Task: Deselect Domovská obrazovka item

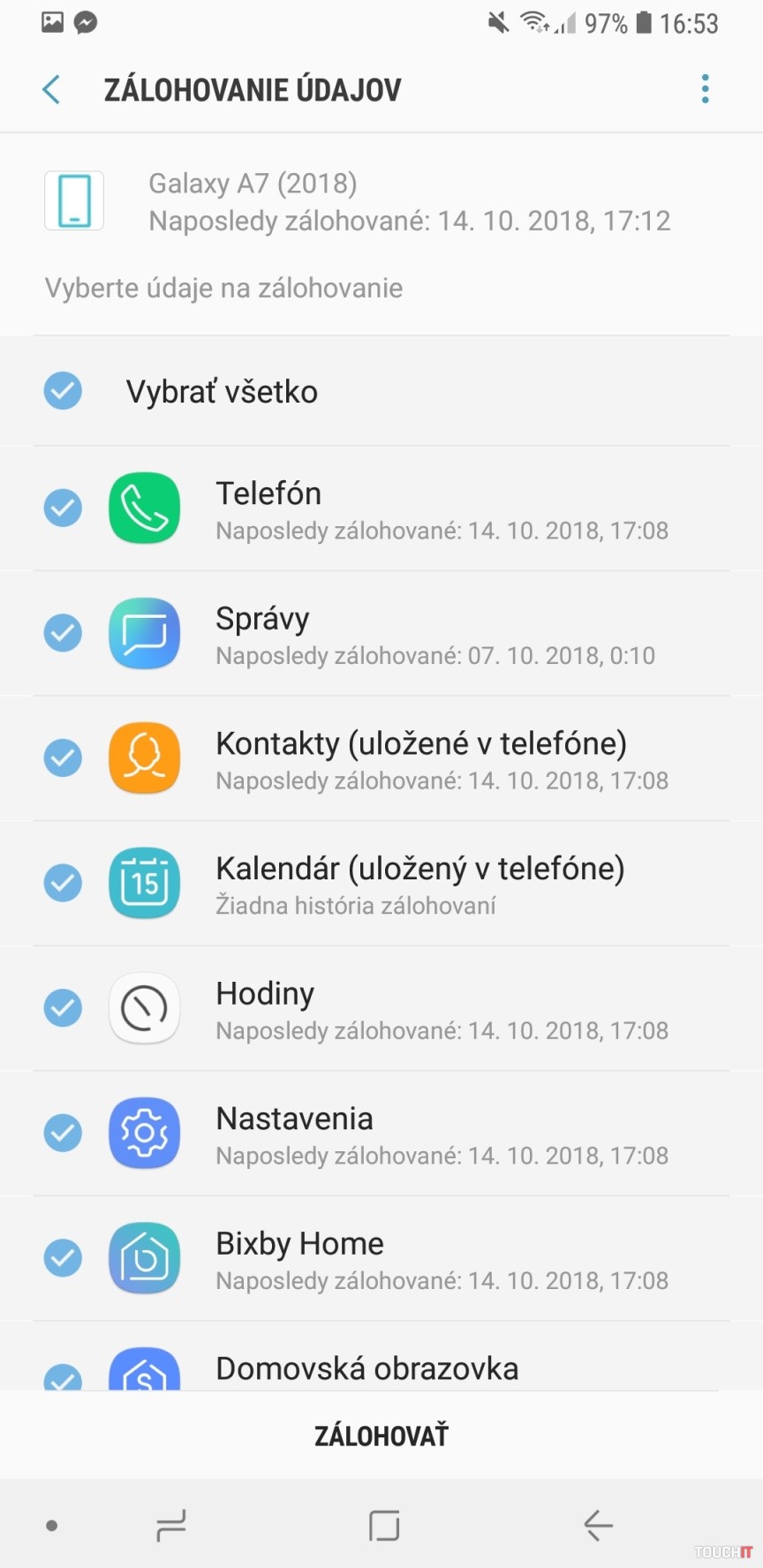Action: [x=63, y=1377]
